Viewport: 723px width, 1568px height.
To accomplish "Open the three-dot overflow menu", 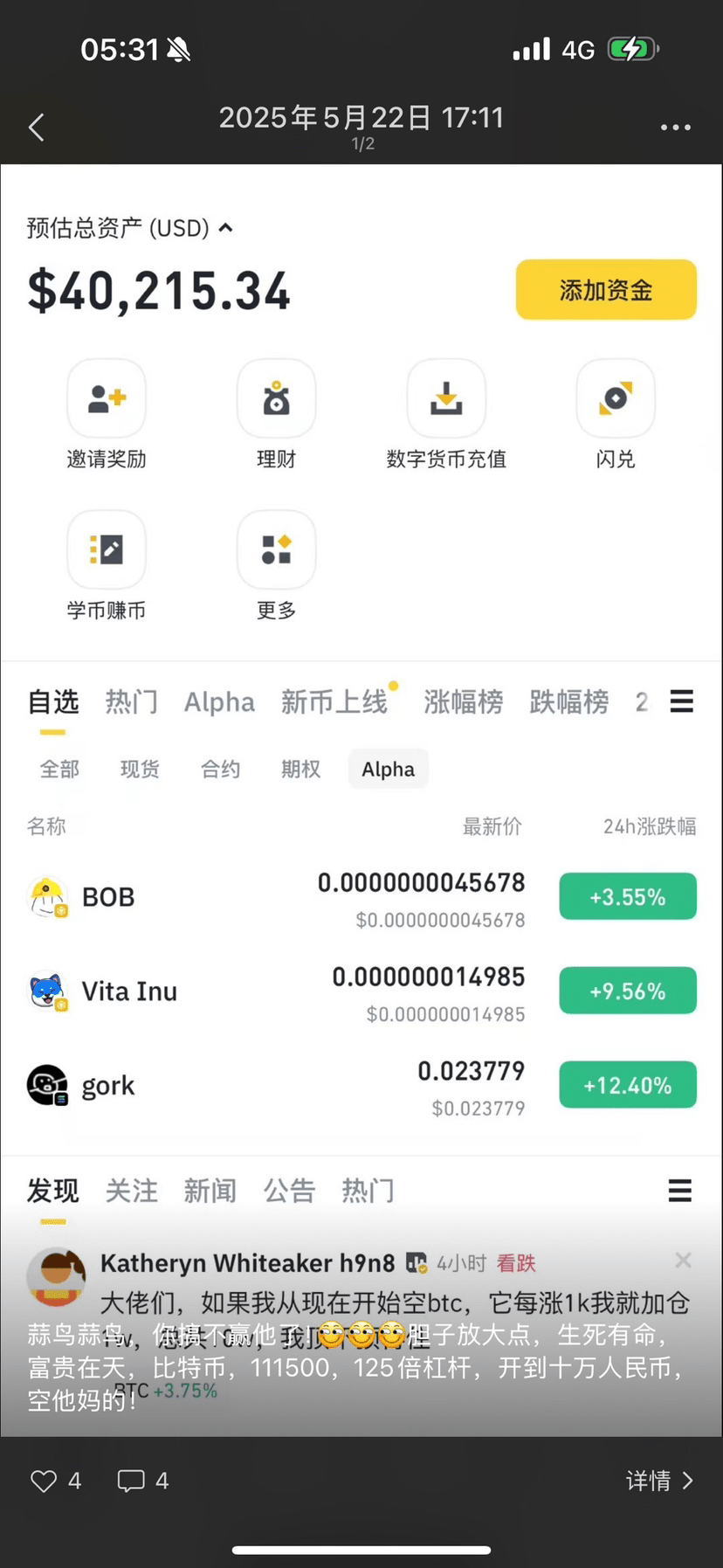I will click(675, 128).
